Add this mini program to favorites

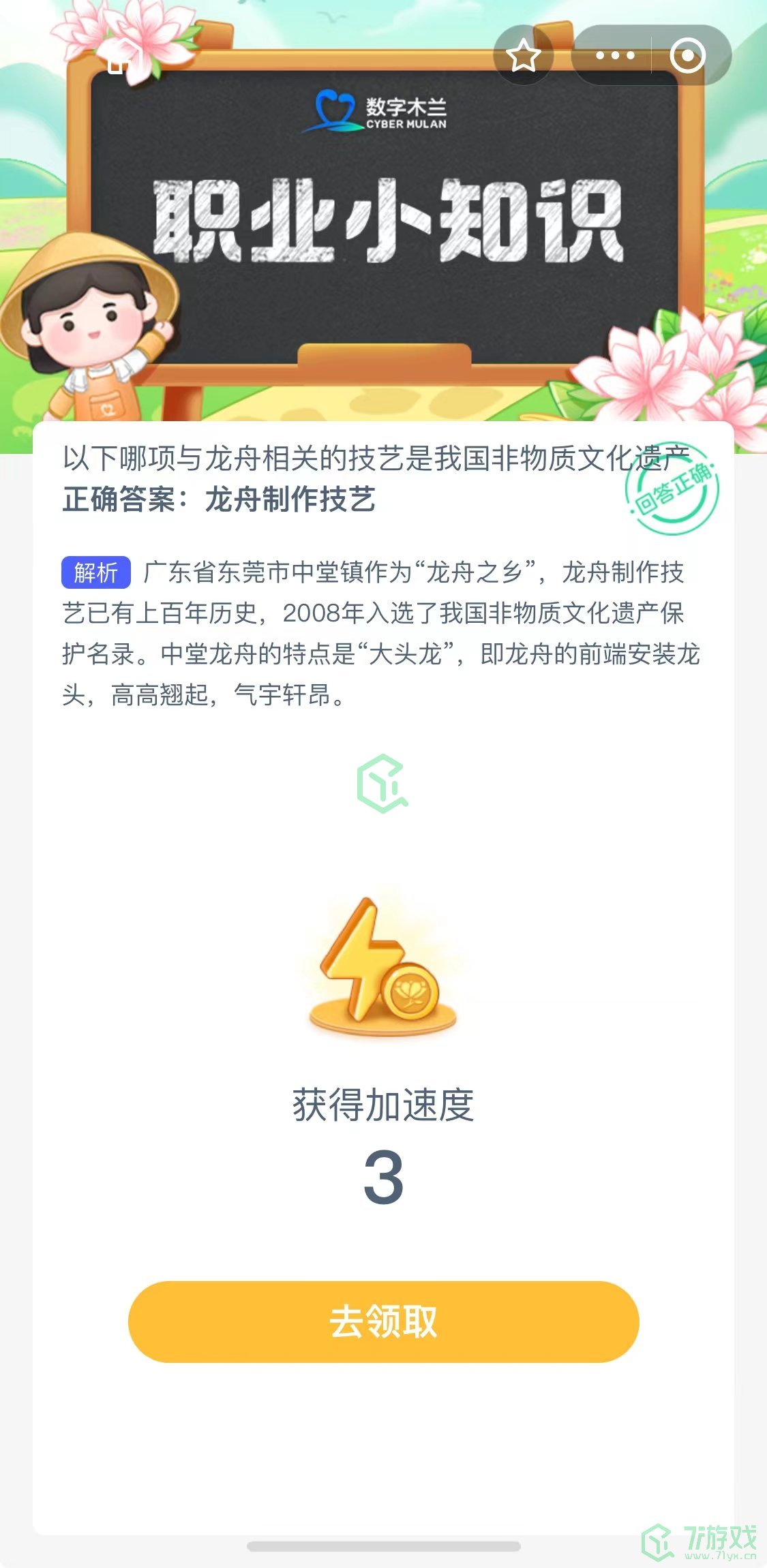(x=523, y=55)
